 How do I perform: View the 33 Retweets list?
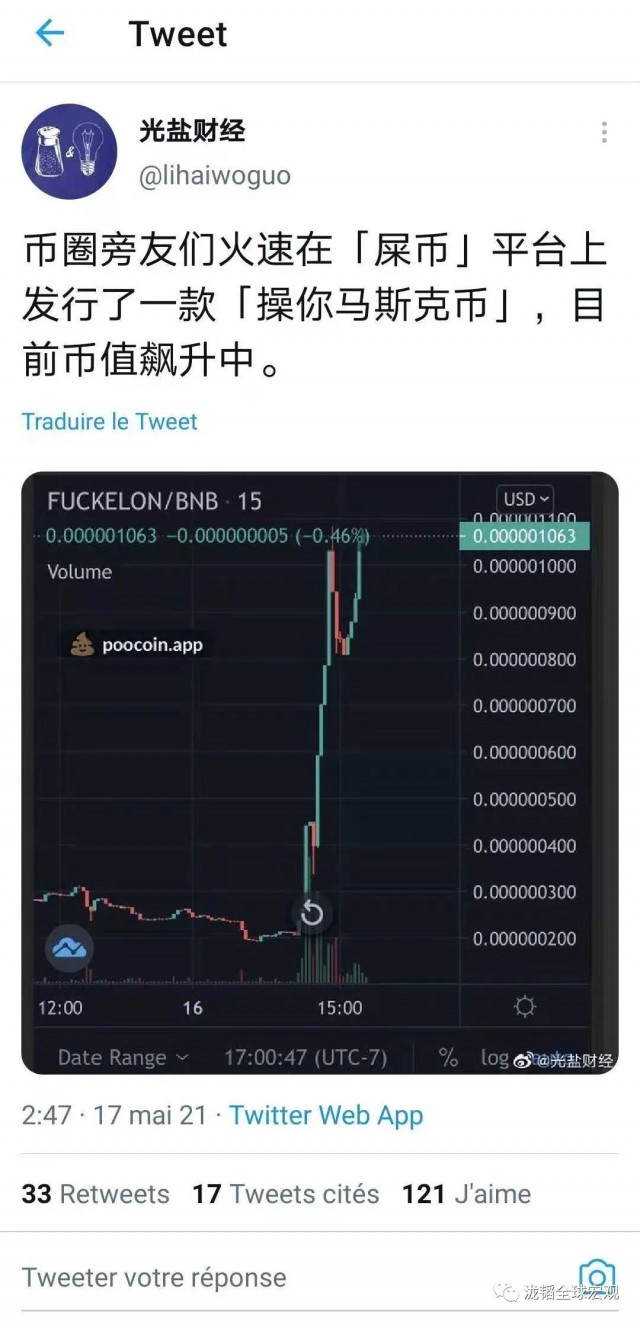tap(96, 1194)
